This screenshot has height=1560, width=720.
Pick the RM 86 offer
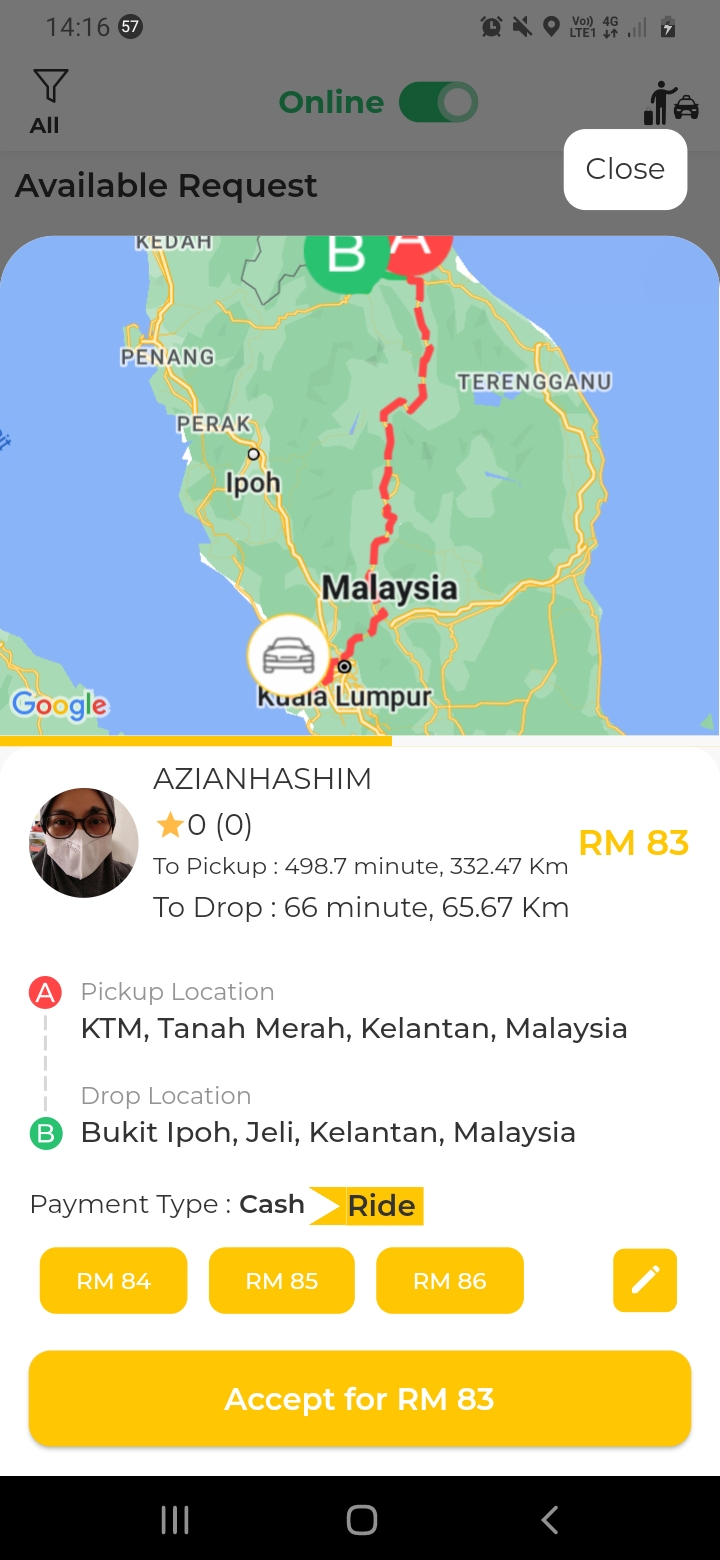(x=449, y=1280)
